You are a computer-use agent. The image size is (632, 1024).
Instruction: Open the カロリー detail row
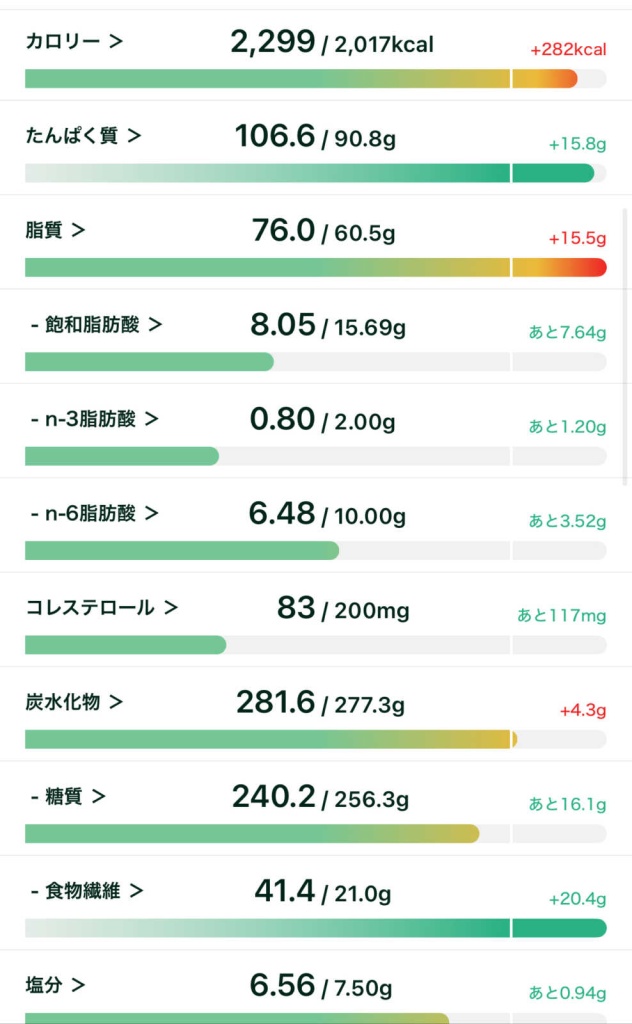74,42
